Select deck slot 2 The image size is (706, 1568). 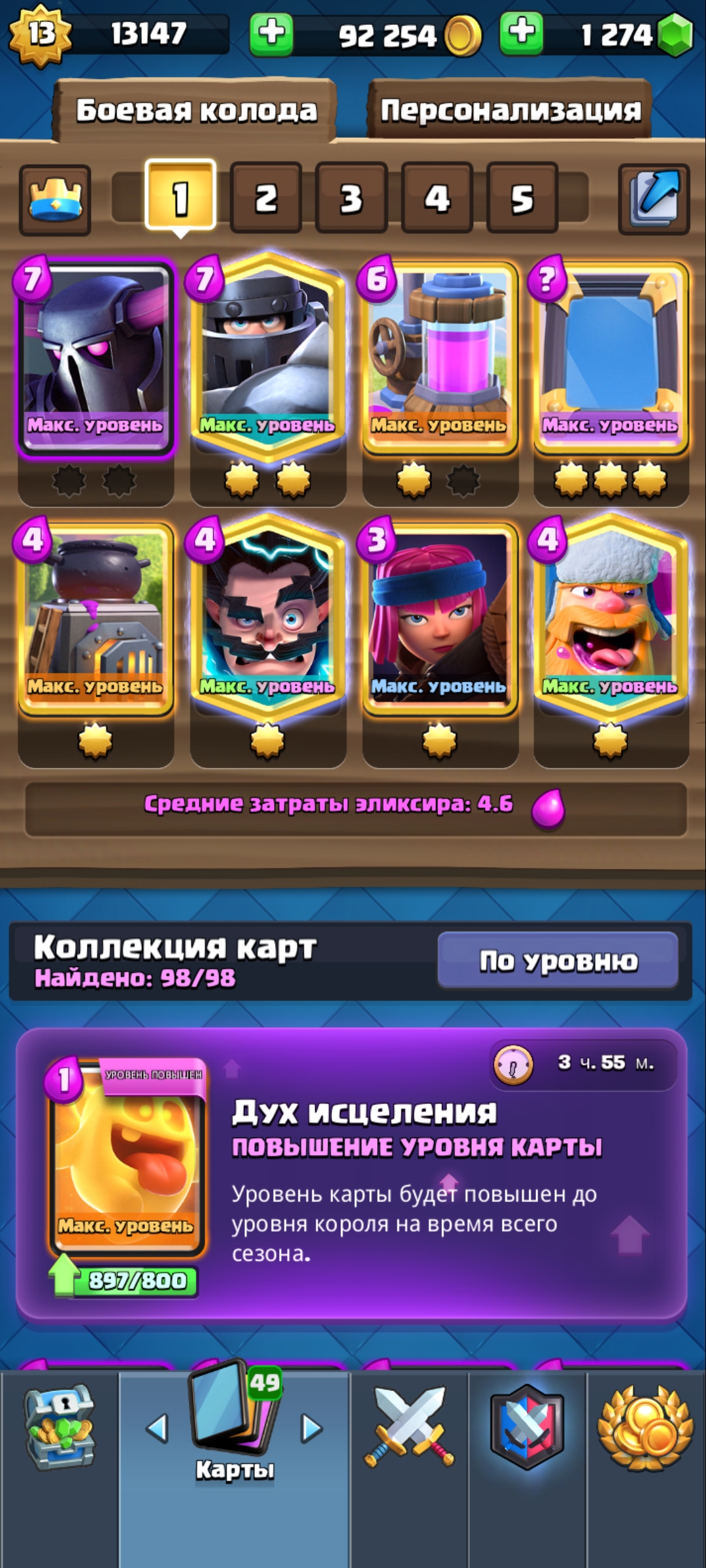(265, 198)
